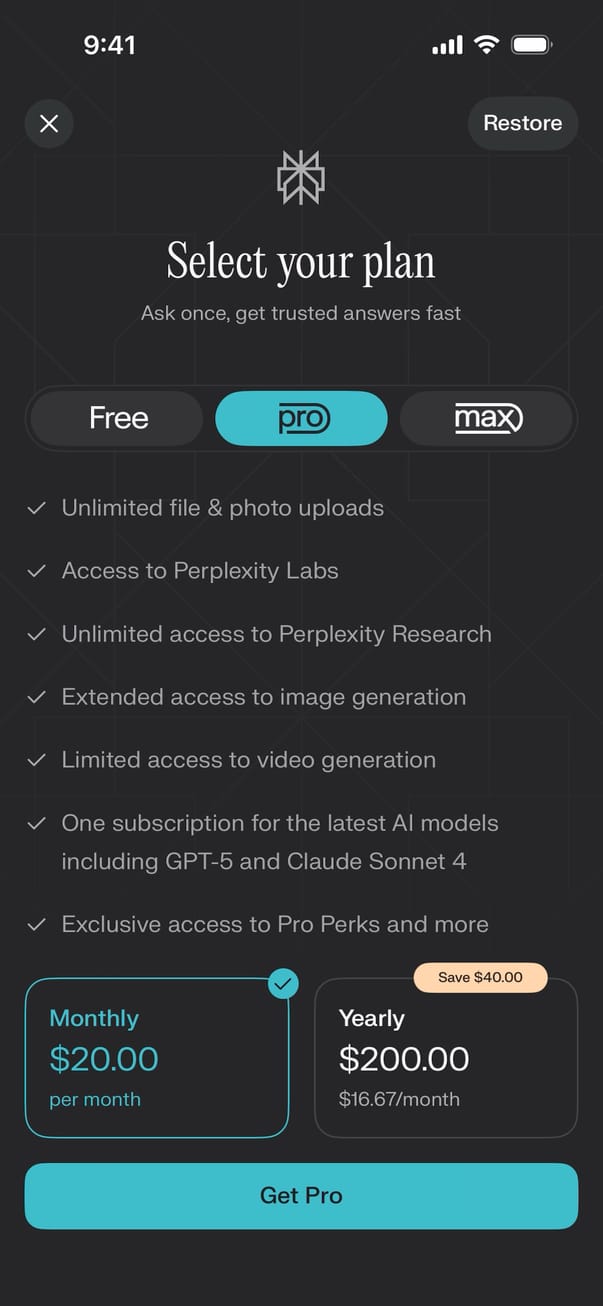Viewport: 603px width, 1306px height.
Task: Choose the Yearly $200.00 billing option
Action: pyautogui.click(x=446, y=1058)
